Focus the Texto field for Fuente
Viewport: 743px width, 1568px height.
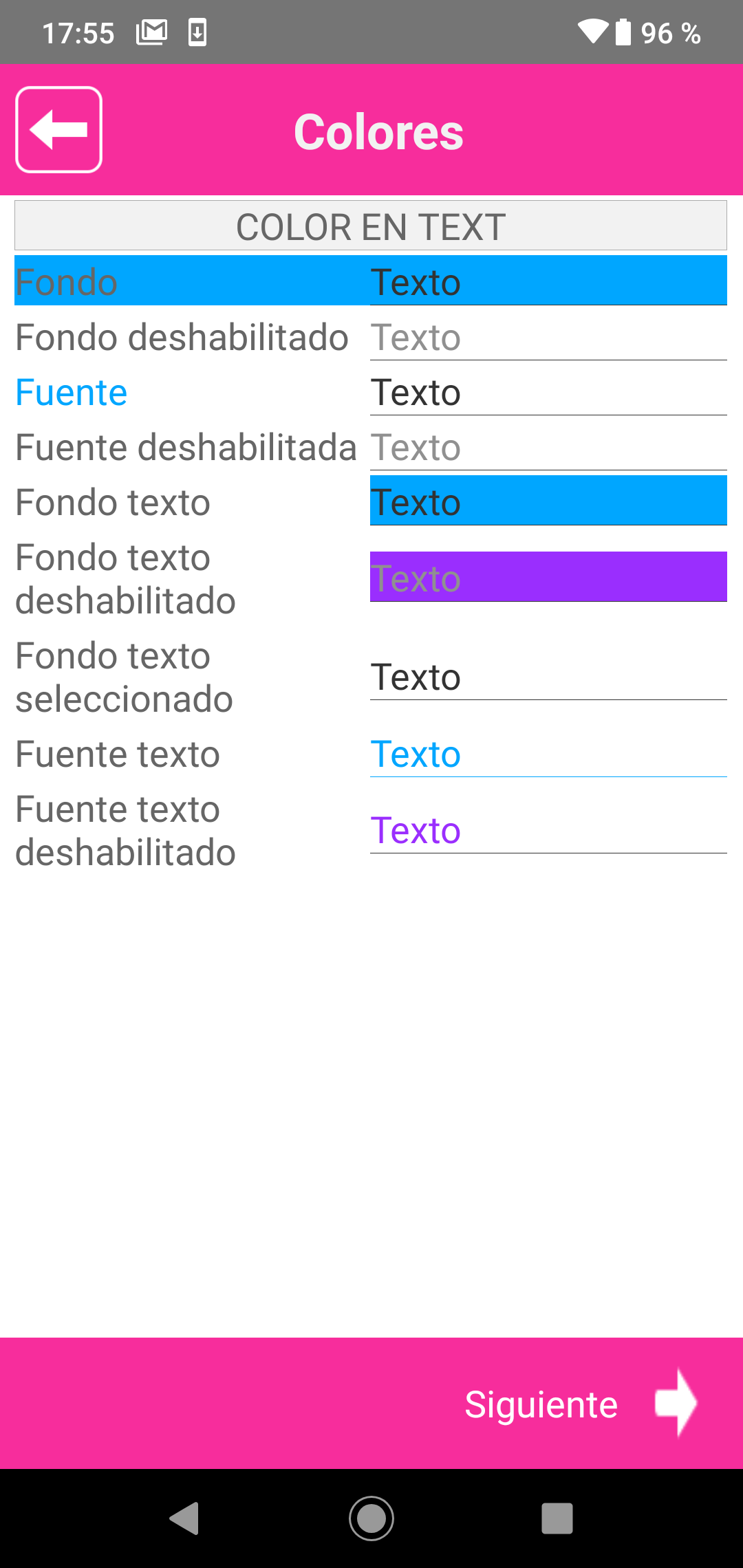(x=548, y=391)
